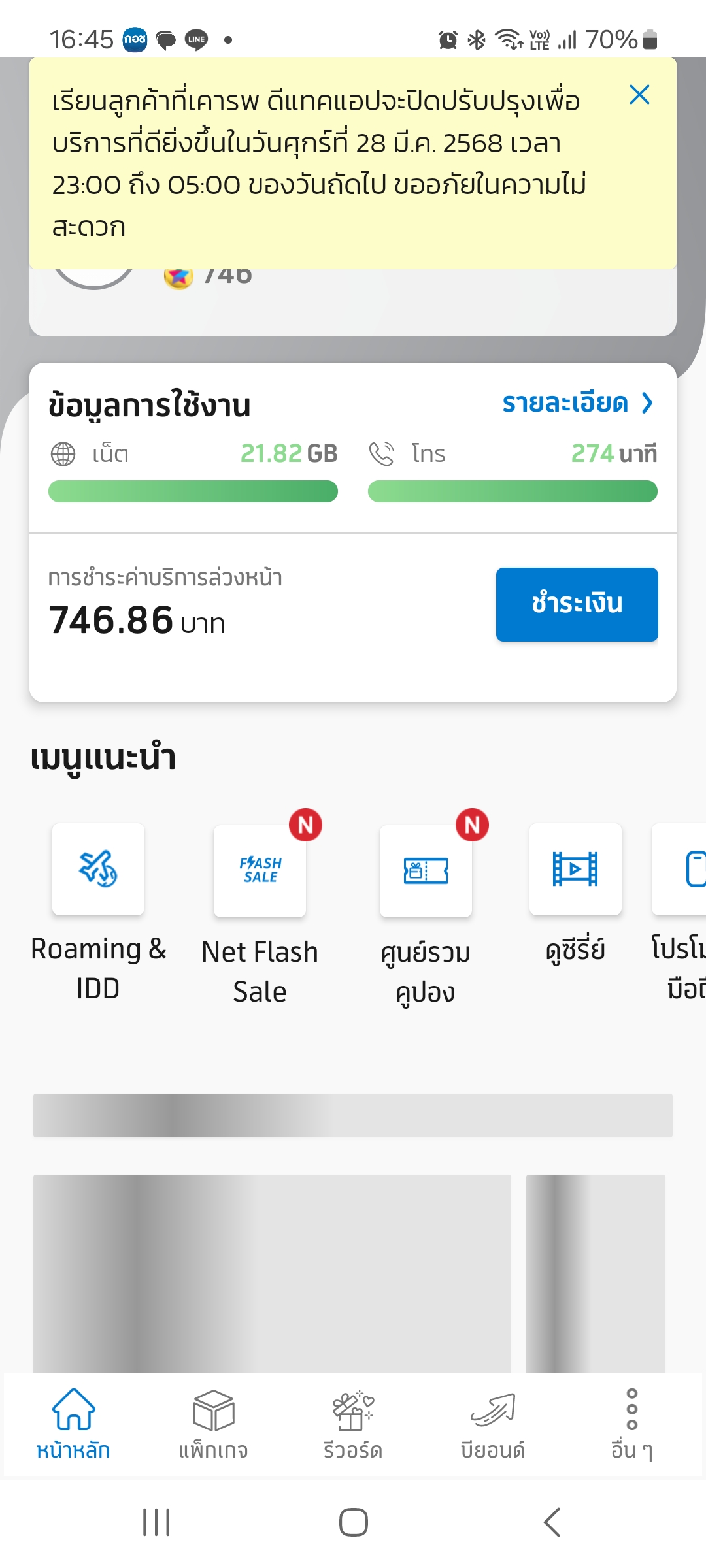
Task: Switch to the หน้าหลัก home tab
Action: pos(73,1424)
